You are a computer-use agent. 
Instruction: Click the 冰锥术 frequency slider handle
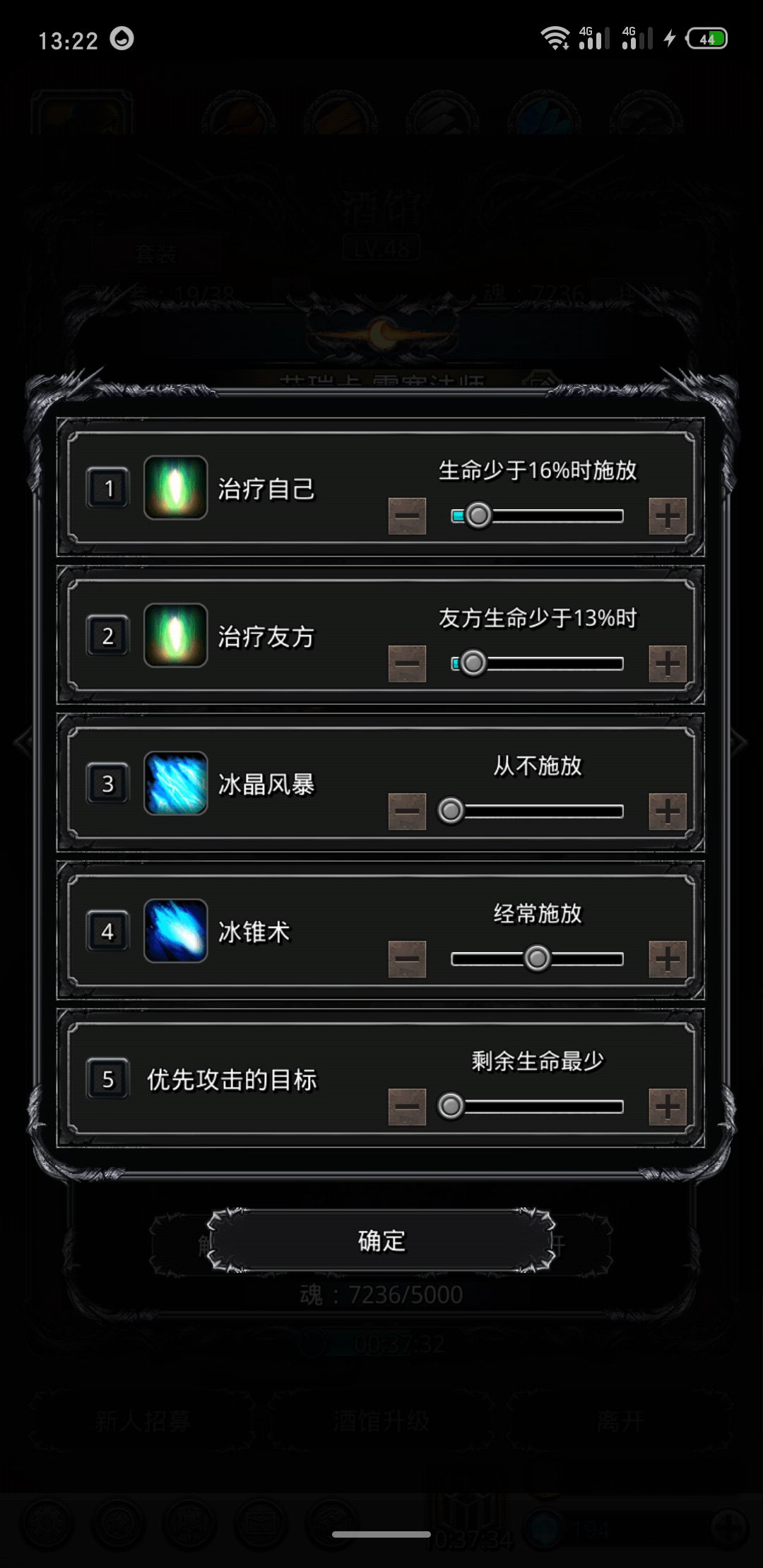tap(537, 958)
